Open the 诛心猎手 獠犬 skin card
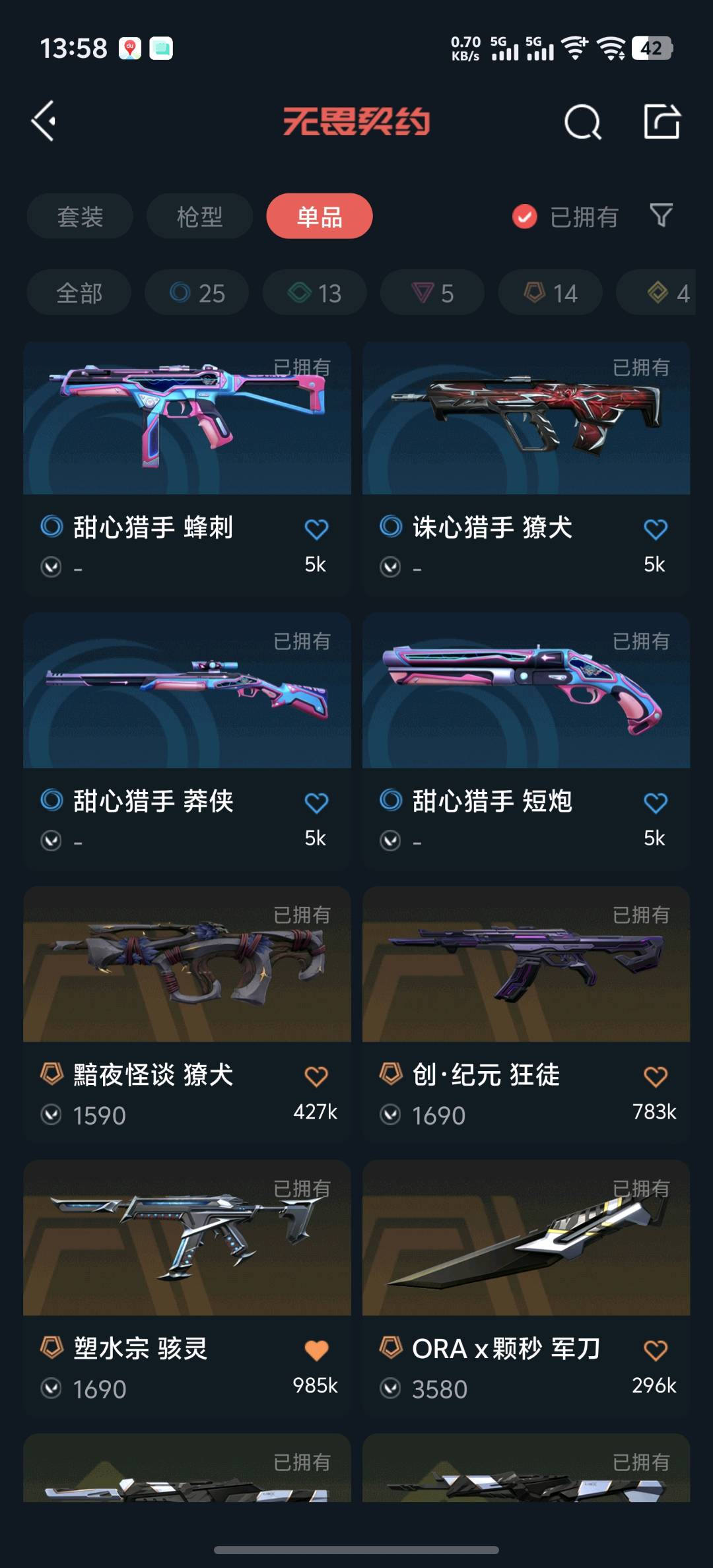 tap(526, 469)
